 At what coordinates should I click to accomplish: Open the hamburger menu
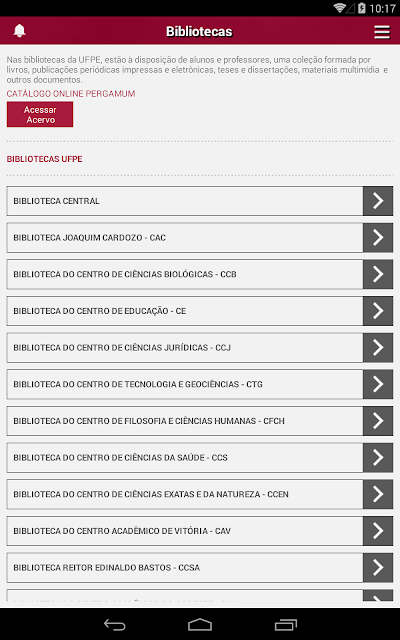[382, 32]
